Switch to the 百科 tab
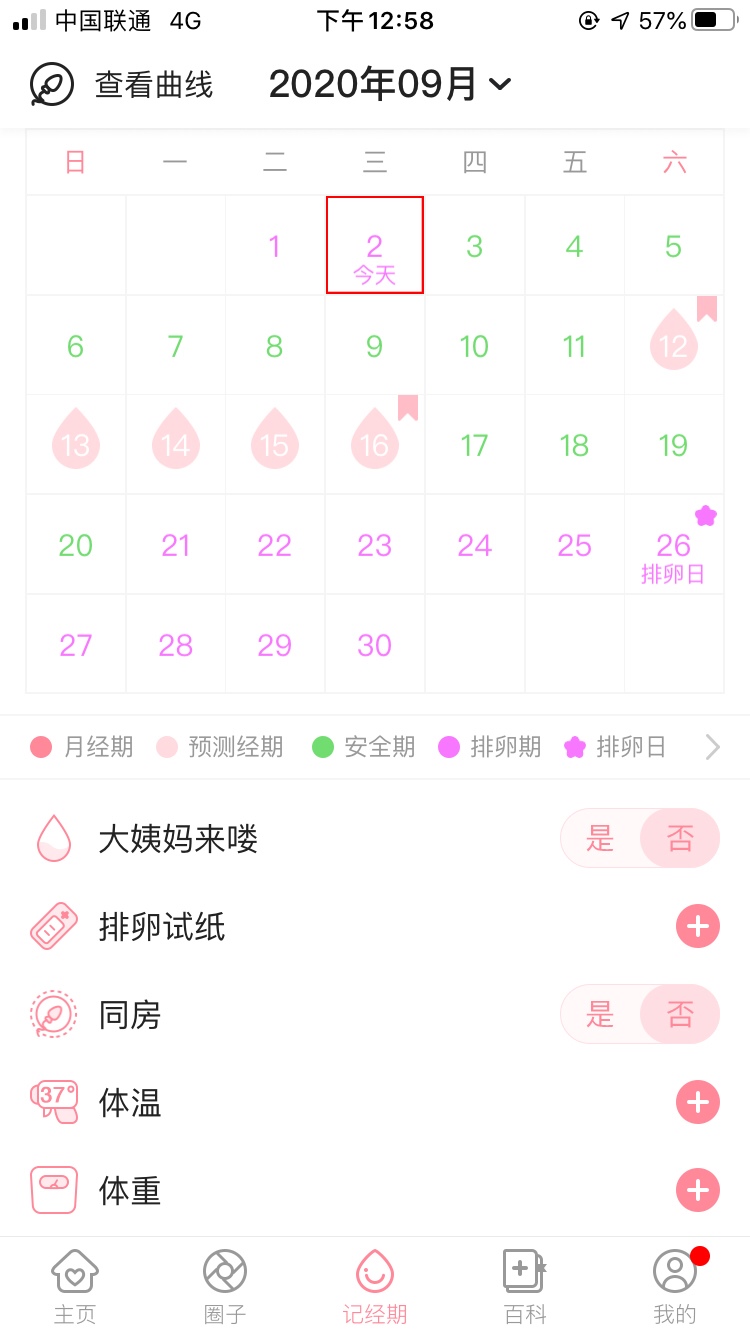Screen dimensions: 750x1334 pos(525,1286)
